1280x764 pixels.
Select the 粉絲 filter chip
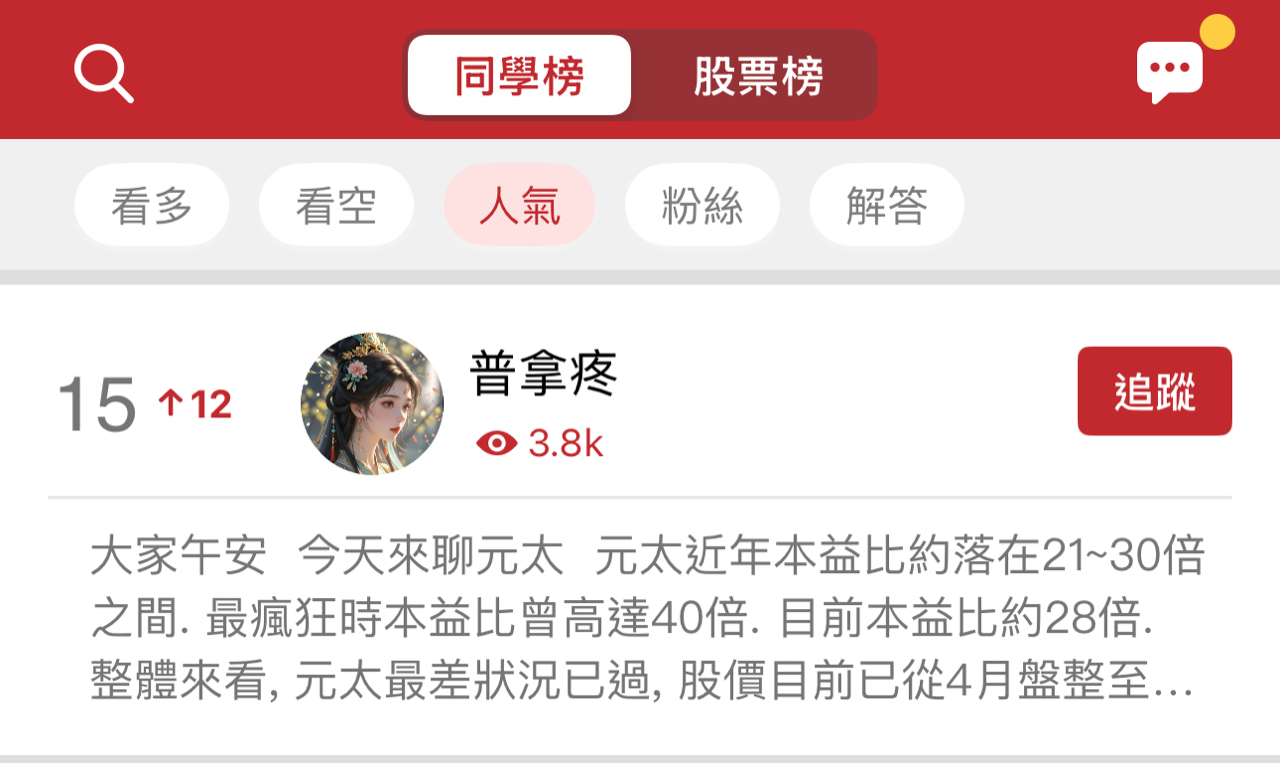click(702, 205)
